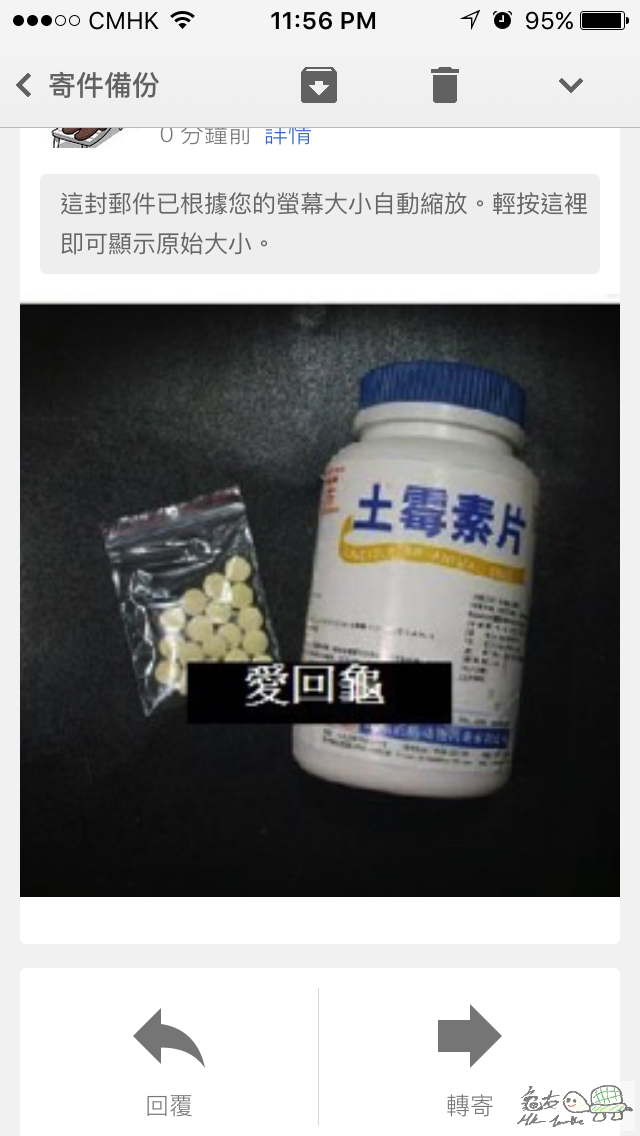
Task: Open the attached medicine bottle image
Action: (x=320, y=600)
